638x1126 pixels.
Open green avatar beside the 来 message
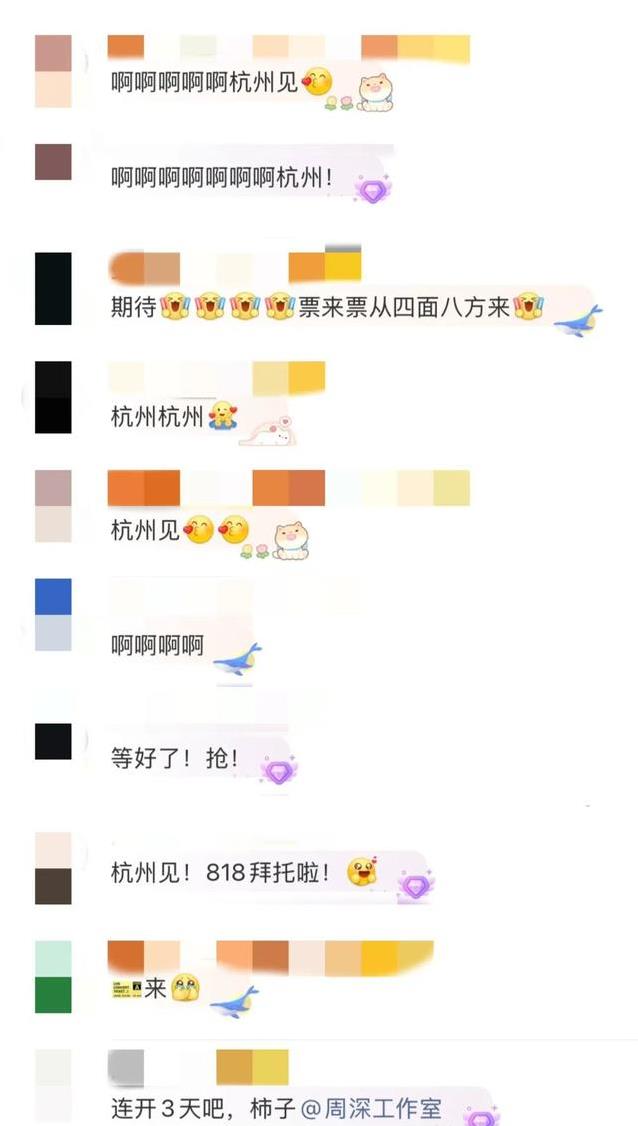[x=53, y=977]
